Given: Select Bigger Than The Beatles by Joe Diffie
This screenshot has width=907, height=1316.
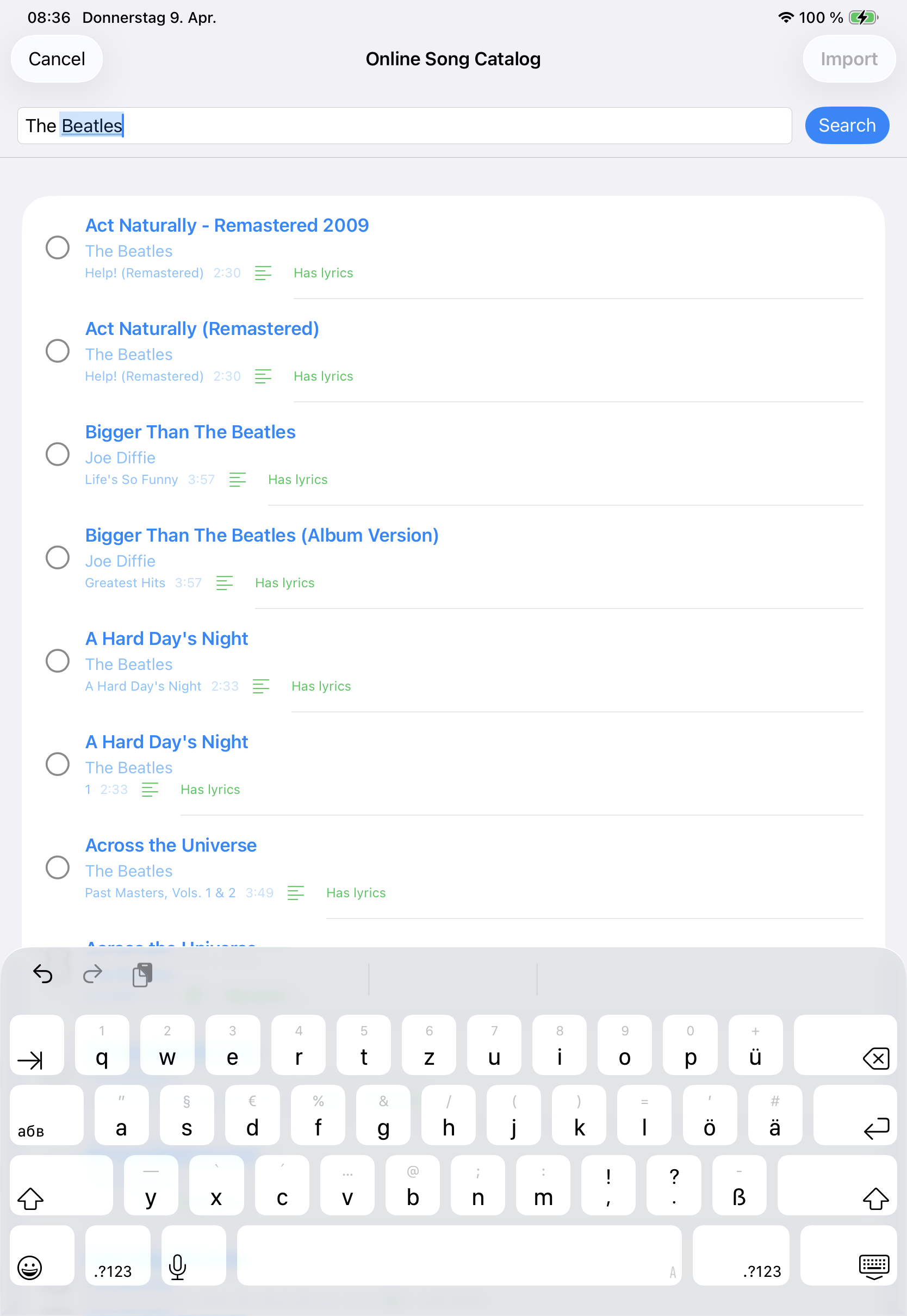Looking at the screenshot, I should click(57, 455).
